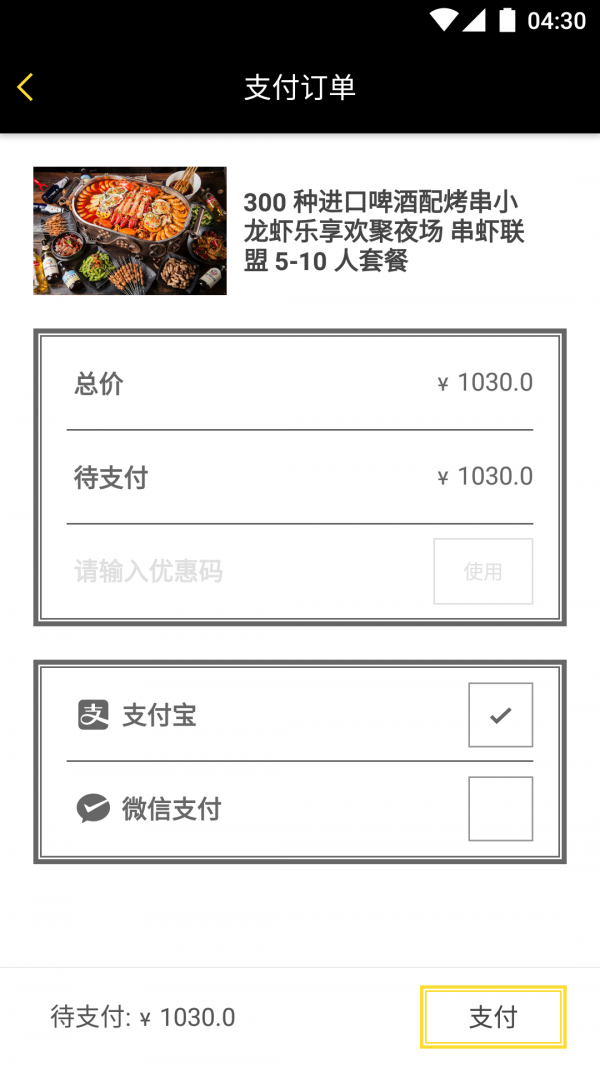600x1067 pixels.
Task: Tap the 请输入优惠码 coupon code field
Action: pos(240,572)
